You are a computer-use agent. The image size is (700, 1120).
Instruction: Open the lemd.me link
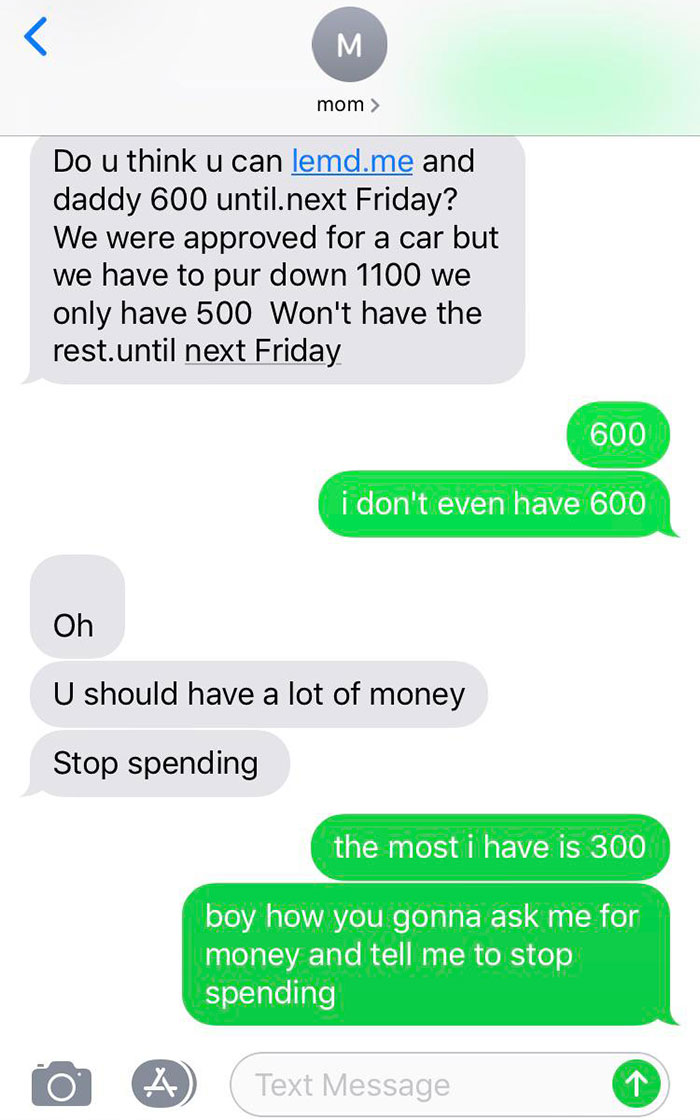(351, 161)
